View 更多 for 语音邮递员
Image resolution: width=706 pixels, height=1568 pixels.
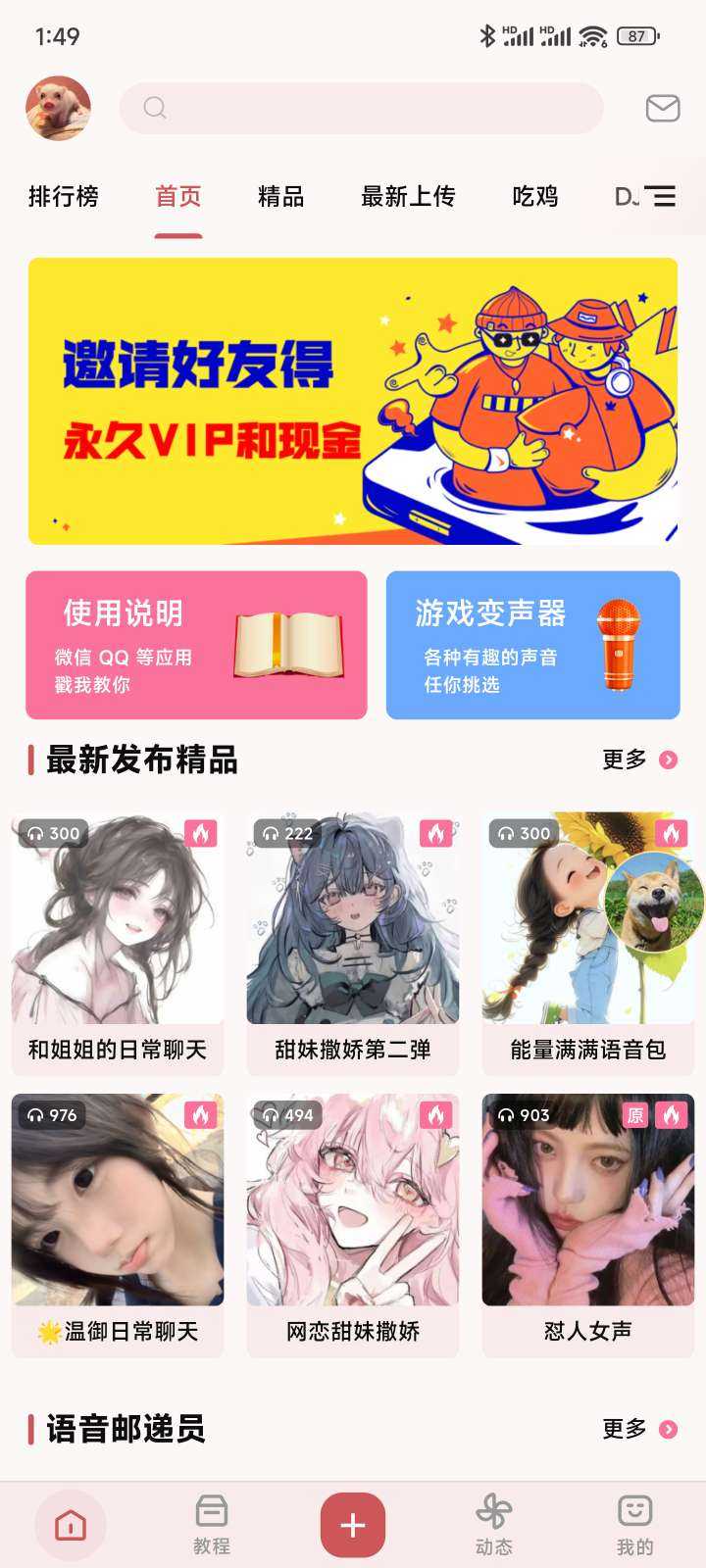coord(639,1429)
